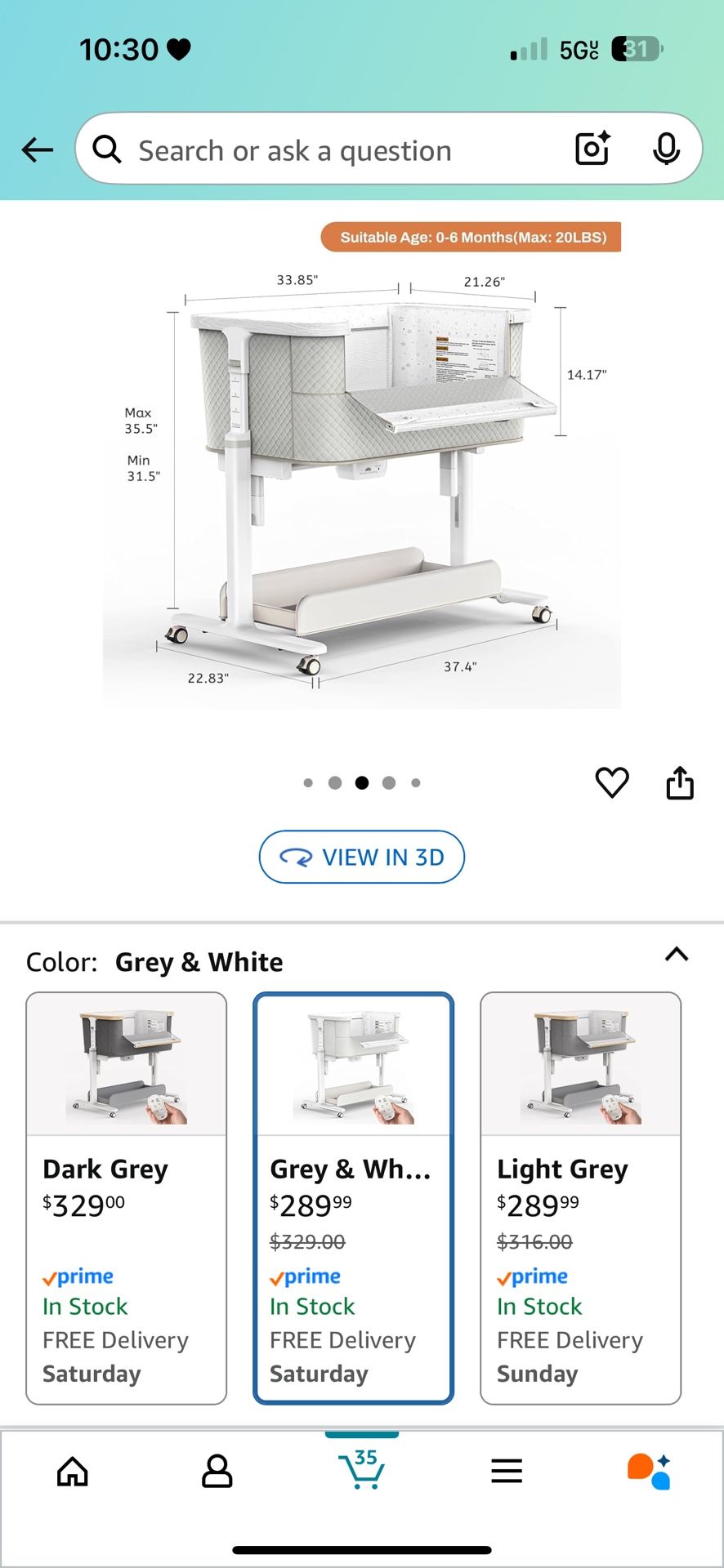724x1568 pixels.
Task: Go to the Home tab
Action: tap(73, 1472)
